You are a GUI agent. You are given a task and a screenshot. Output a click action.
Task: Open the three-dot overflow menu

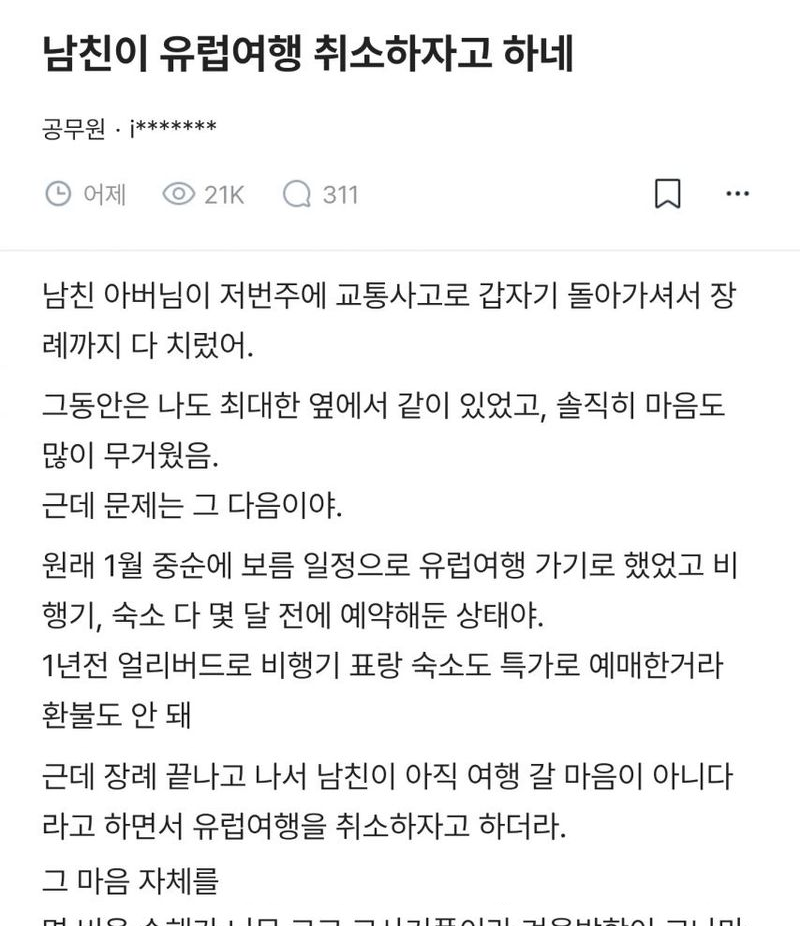click(738, 193)
